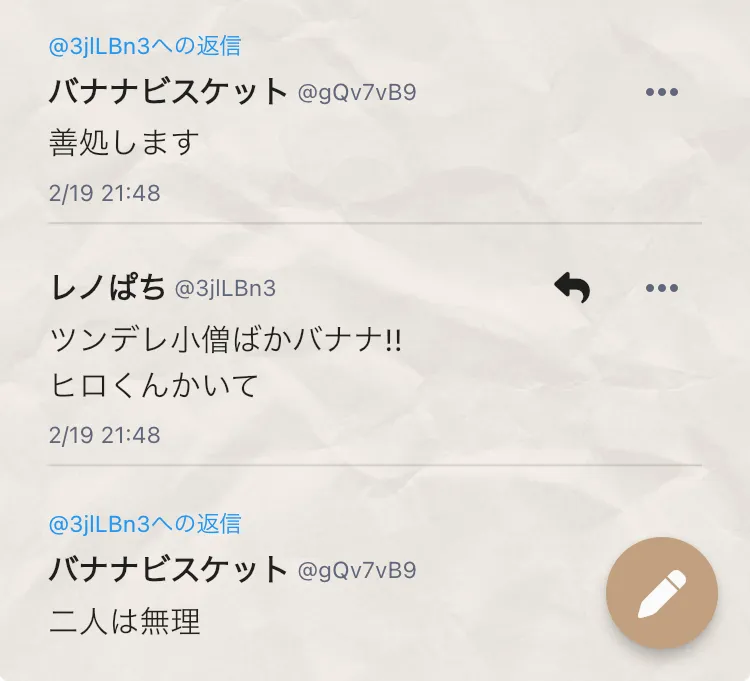750x681 pixels.
Task: Reply to レノぱち's post
Action: coord(572,288)
